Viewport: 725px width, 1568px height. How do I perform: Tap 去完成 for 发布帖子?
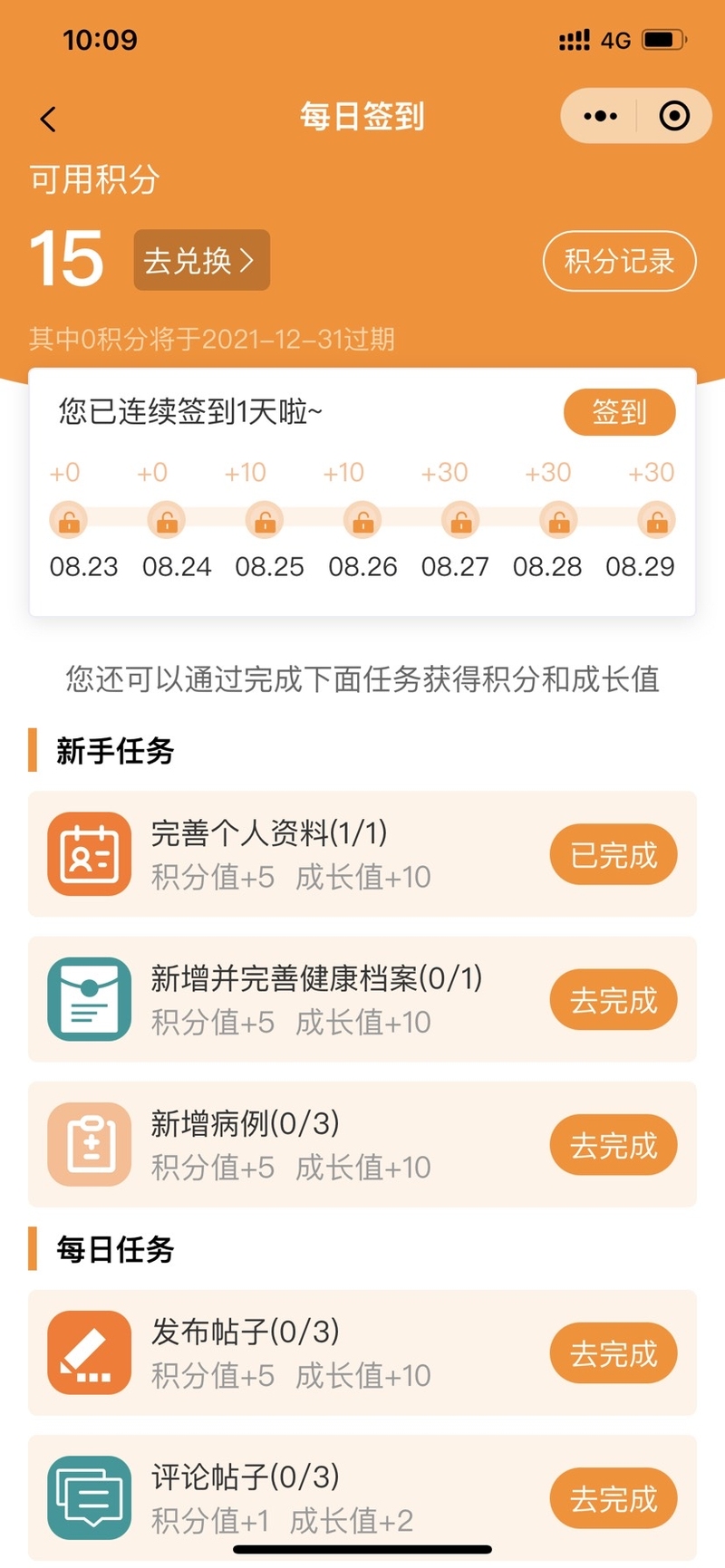tap(614, 1353)
